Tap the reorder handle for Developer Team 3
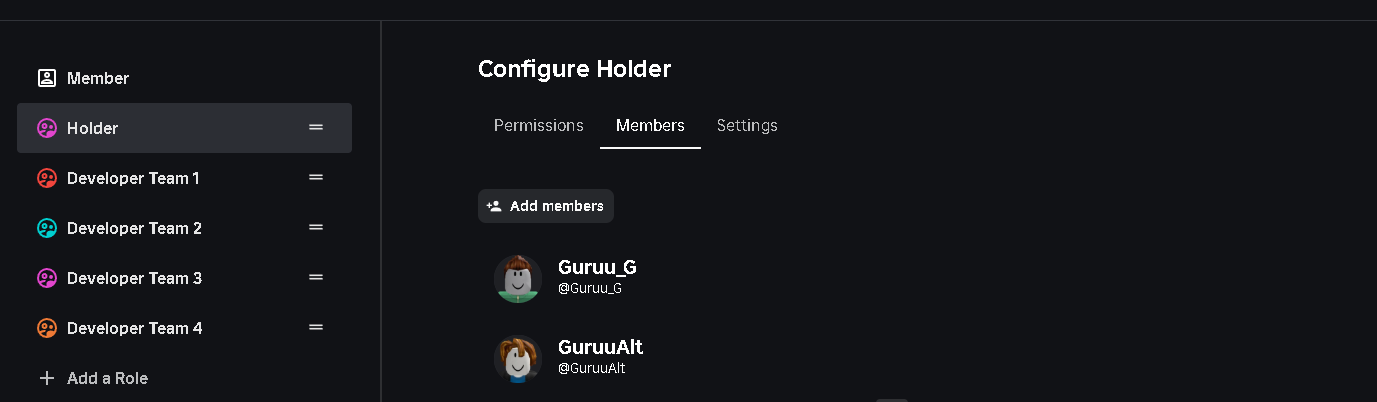This screenshot has width=1377, height=402. 316,278
